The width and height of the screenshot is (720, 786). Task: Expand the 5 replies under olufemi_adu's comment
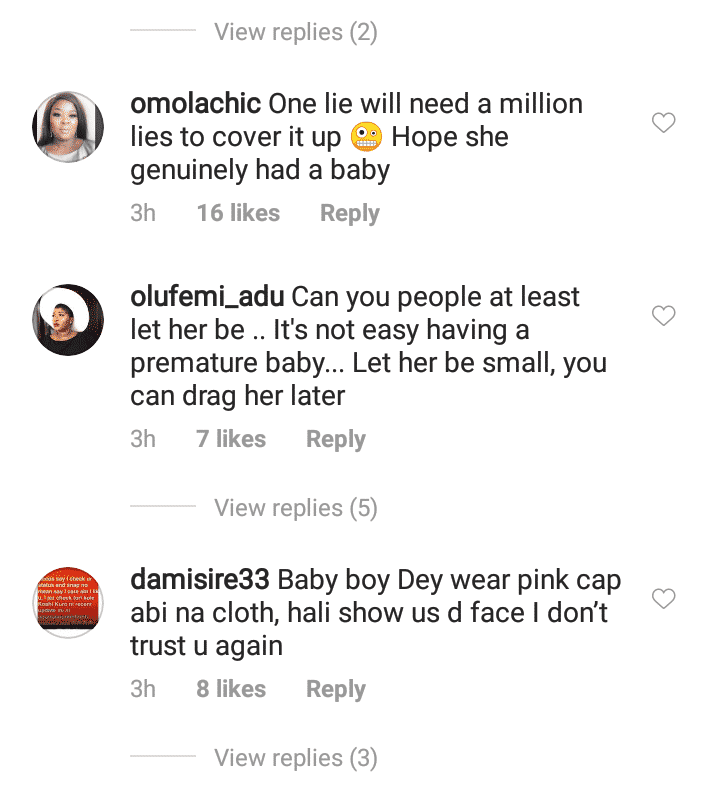[x=295, y=508]
